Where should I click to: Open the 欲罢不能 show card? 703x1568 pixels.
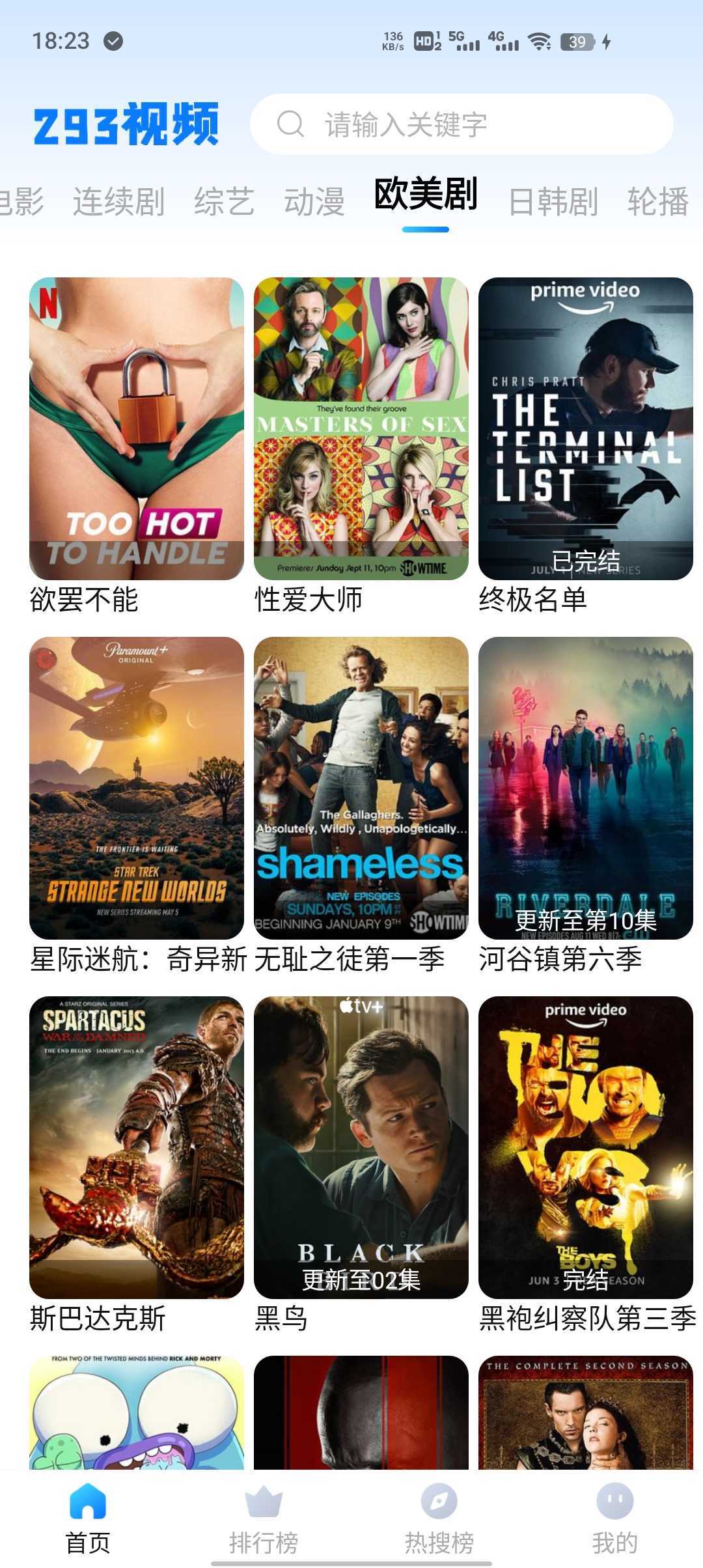(x=137, y=428)
